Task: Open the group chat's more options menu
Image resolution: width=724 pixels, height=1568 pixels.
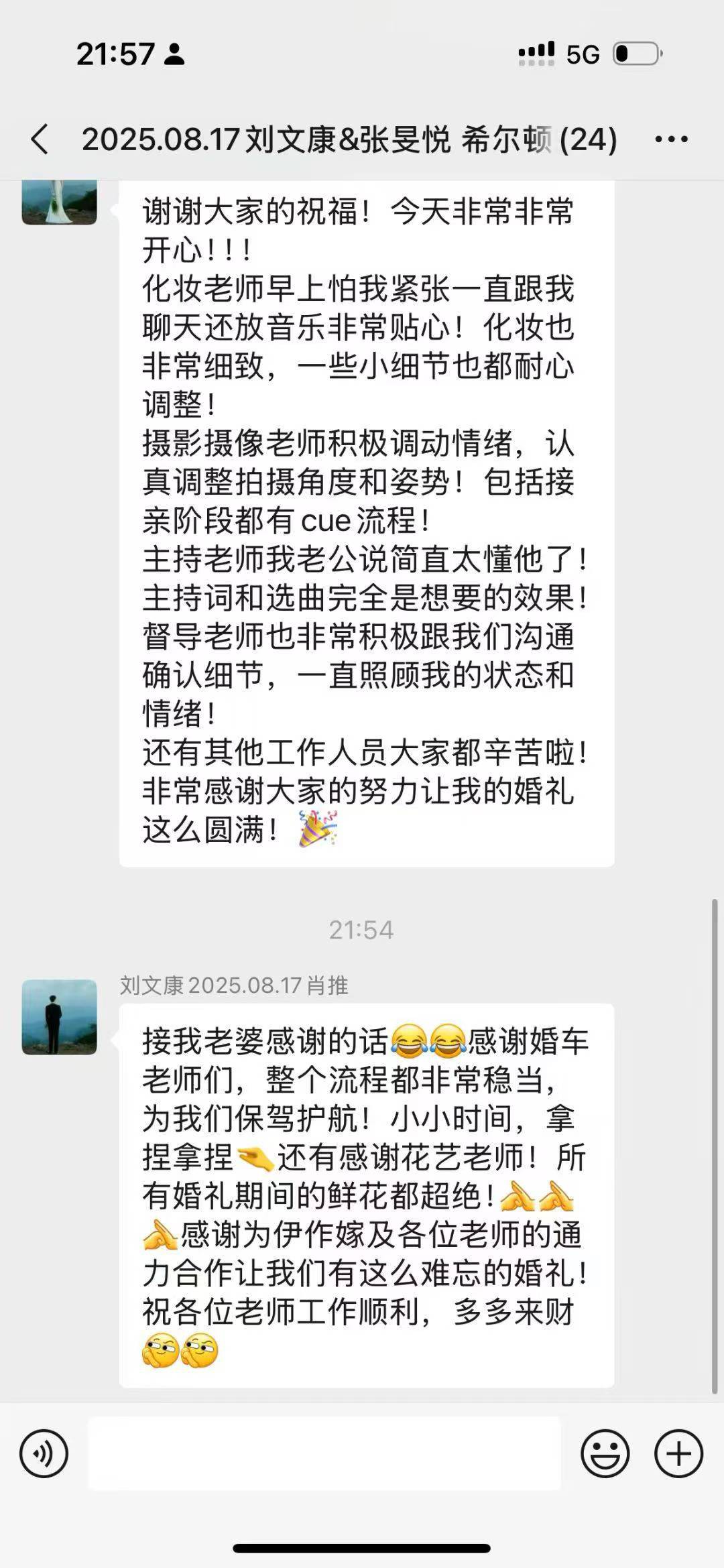Action: point(671,139)
